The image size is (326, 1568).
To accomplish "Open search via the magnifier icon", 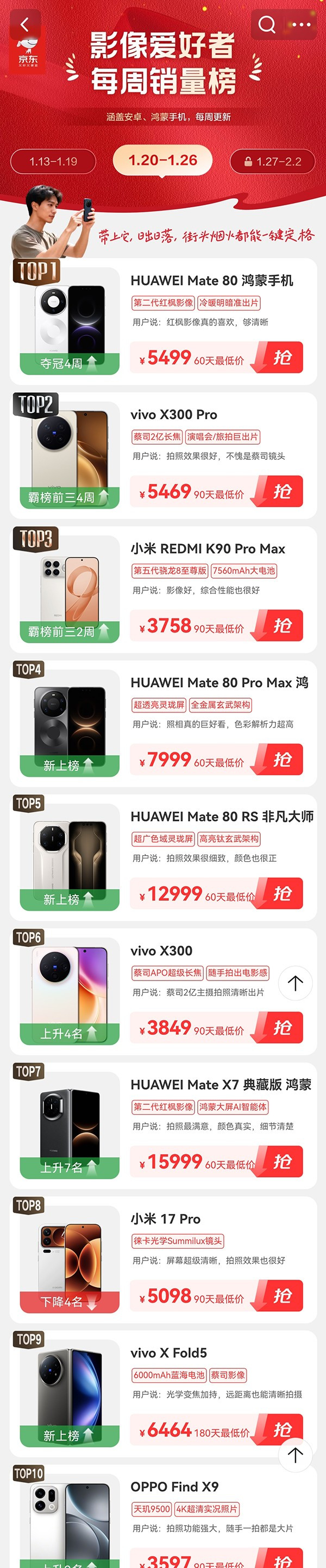I will coord(267,24).
